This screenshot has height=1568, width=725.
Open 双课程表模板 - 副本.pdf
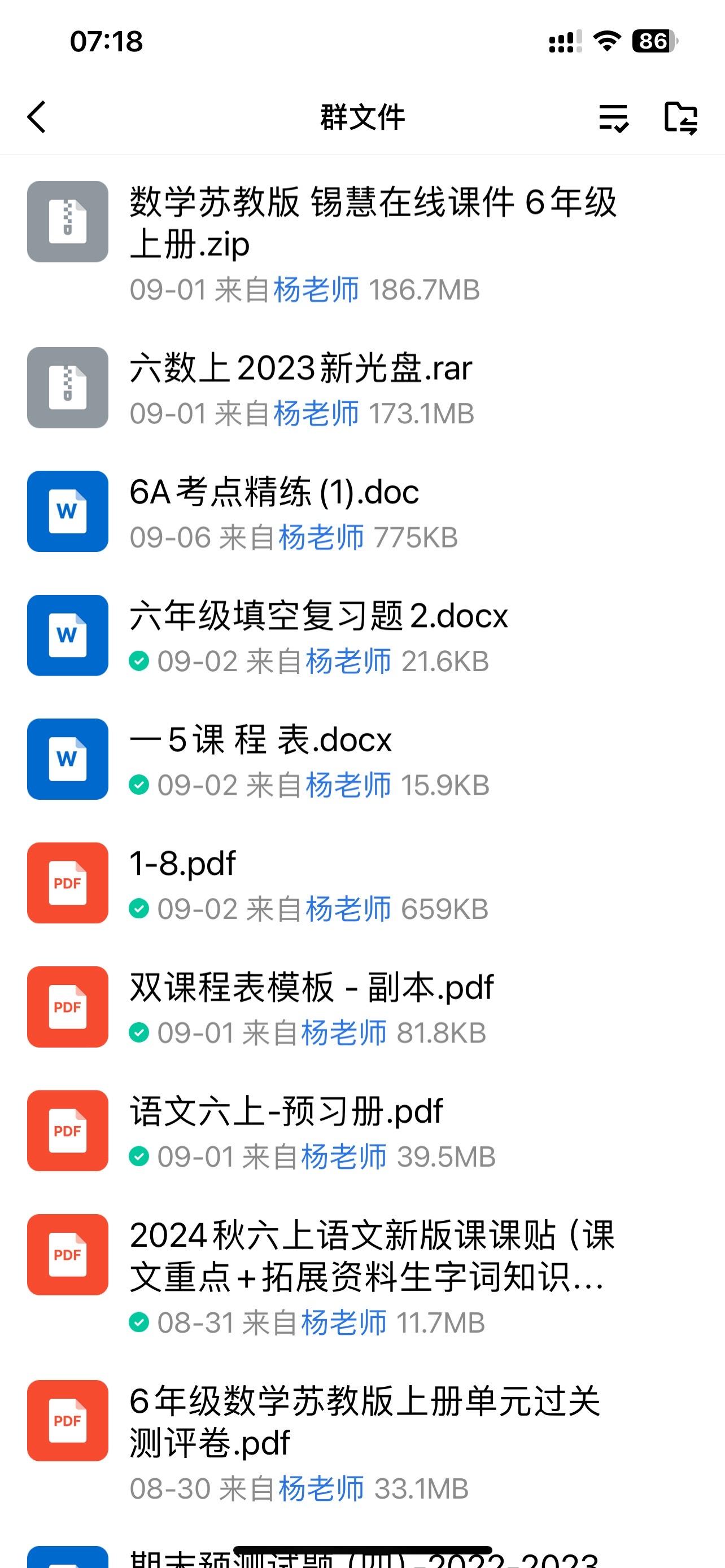click(362, 1008)
